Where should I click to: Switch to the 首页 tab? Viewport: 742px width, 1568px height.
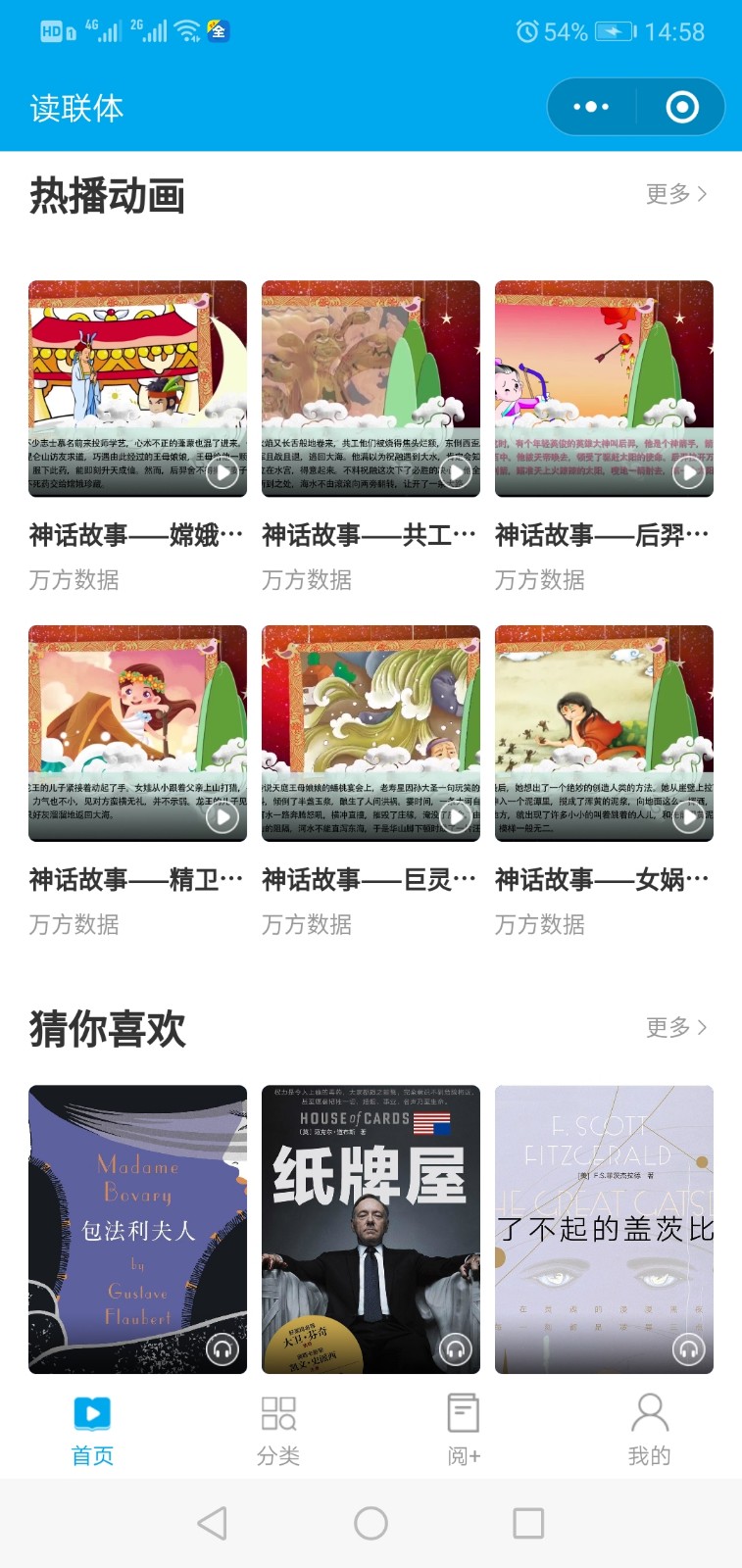[92, 1430]
